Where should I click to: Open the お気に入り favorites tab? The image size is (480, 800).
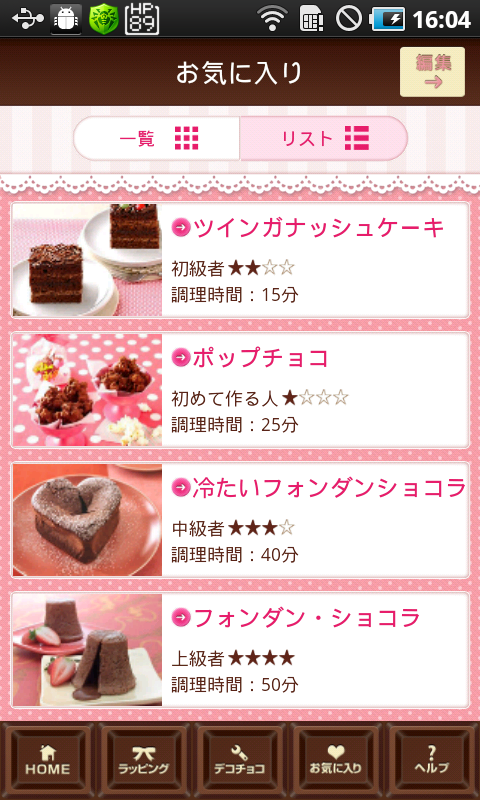pyautogui.click(x=336, y=761)
